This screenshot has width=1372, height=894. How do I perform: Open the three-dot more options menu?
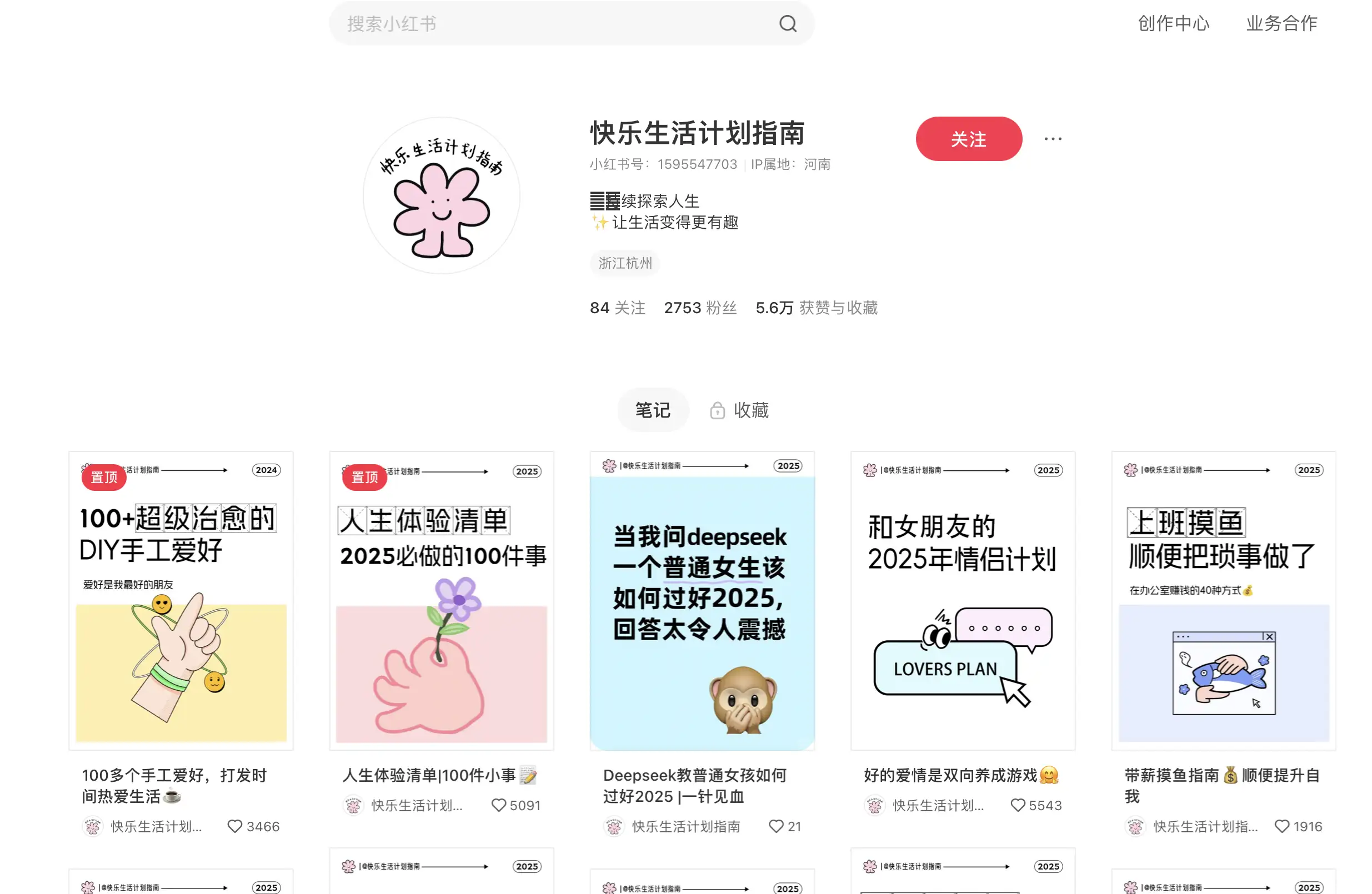pyautogui.click(x=1053, y=139)
